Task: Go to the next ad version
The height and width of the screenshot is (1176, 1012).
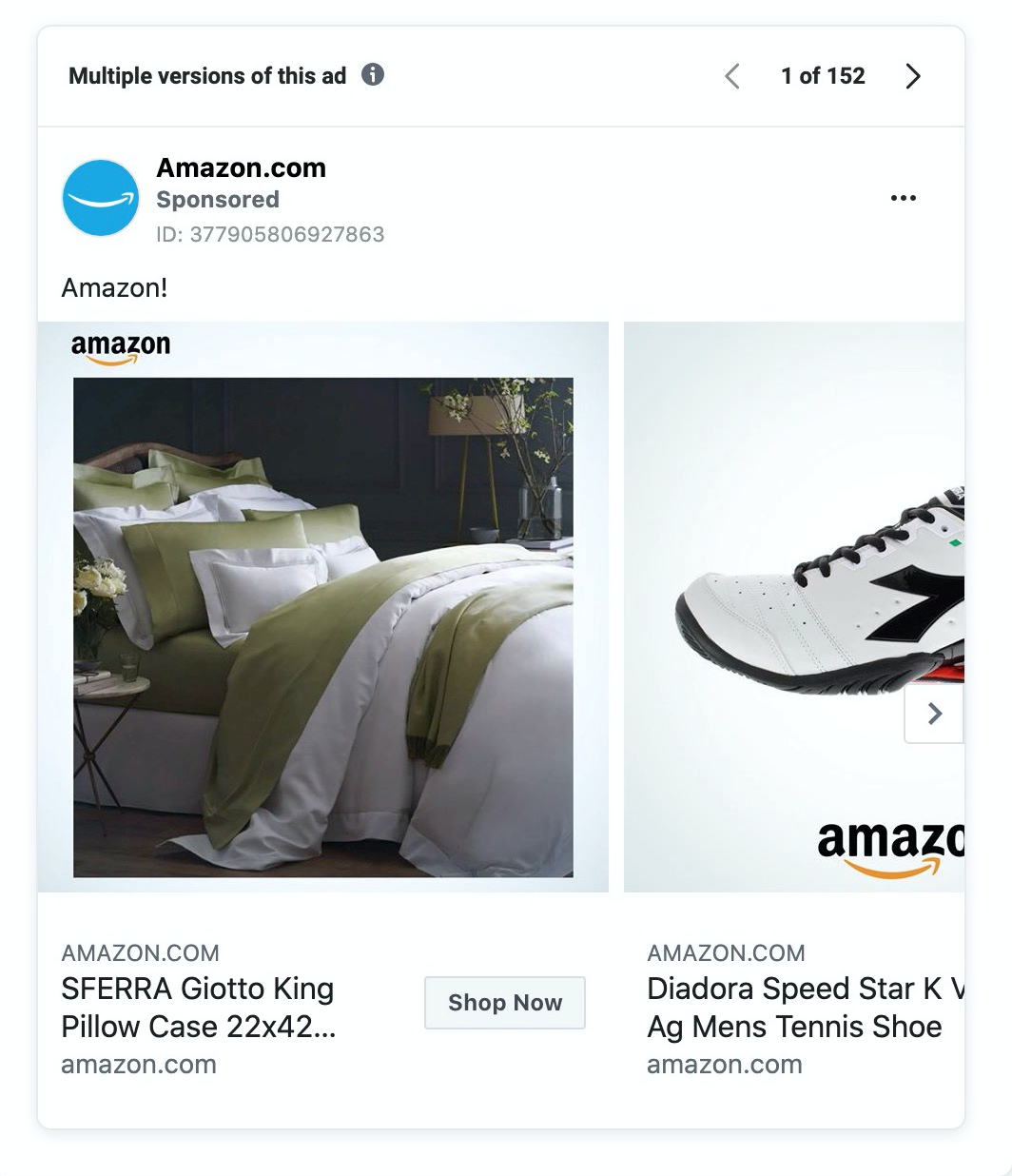Action: click(913, 76)
